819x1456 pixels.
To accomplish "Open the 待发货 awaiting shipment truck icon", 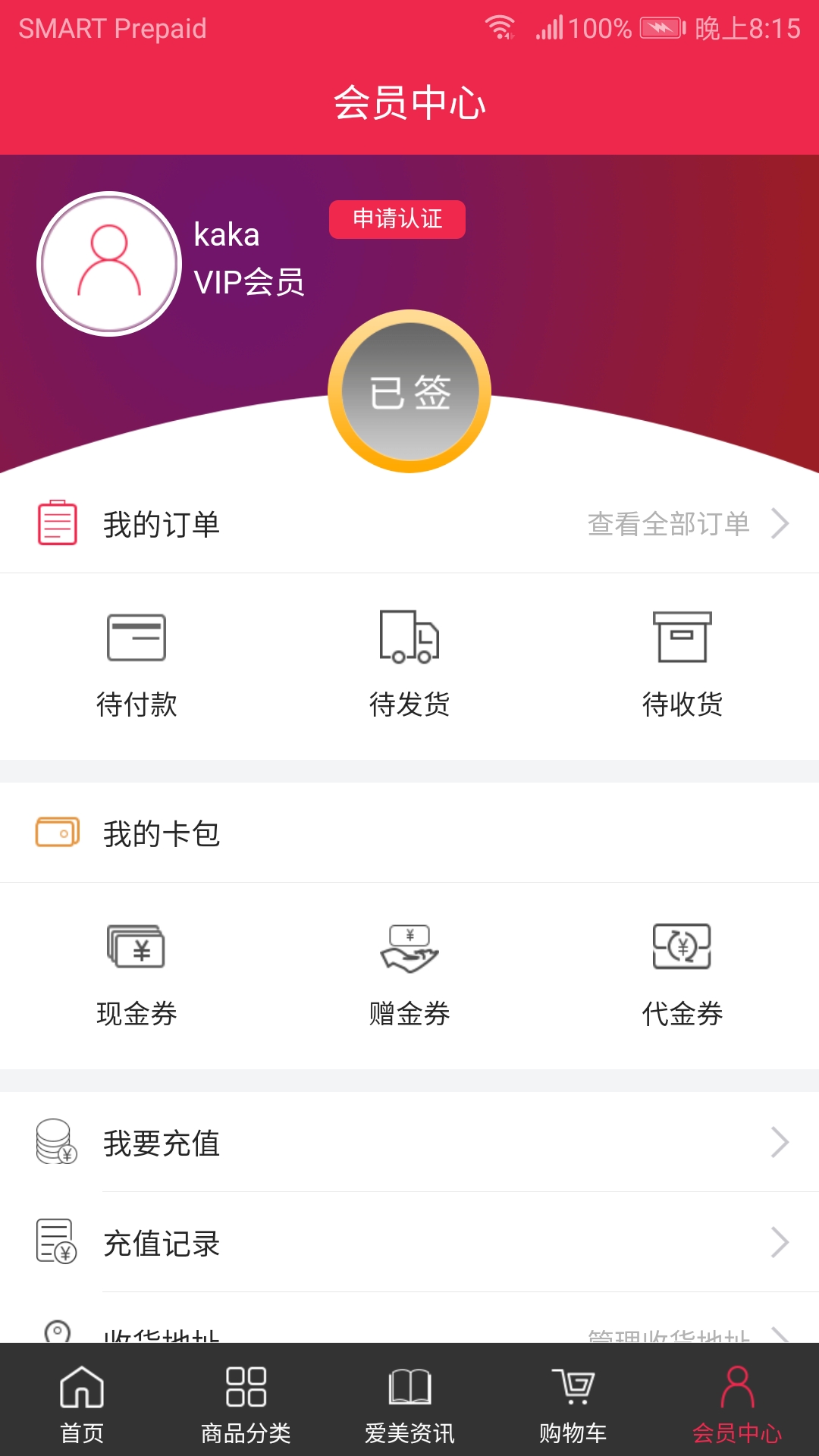I will click(409, 639).
